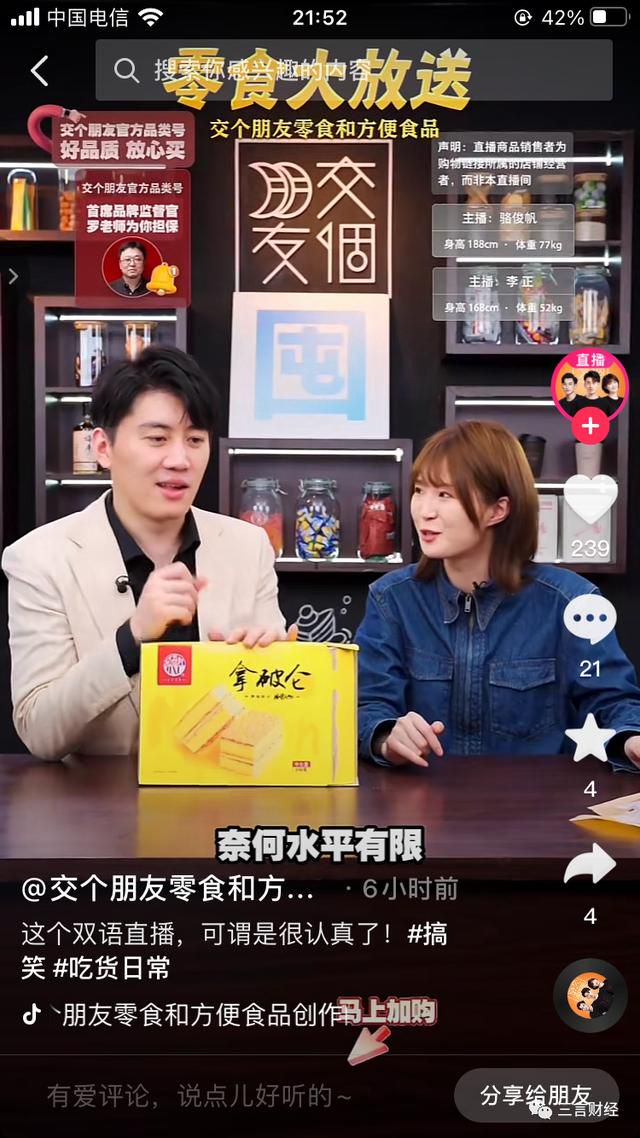Open the live-stream avatar of the creator

tap(589, 386)
